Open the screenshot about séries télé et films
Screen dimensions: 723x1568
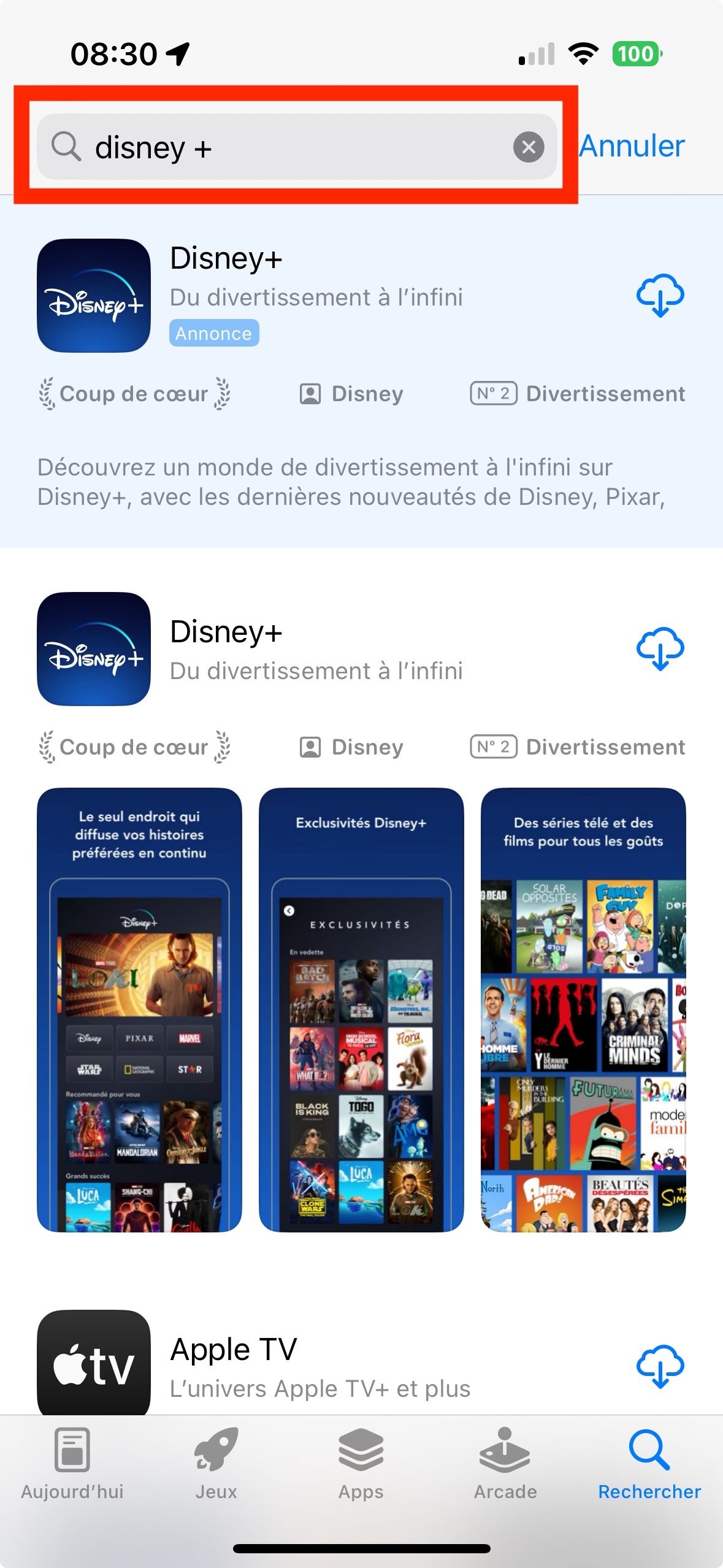tap(583, 1010)
